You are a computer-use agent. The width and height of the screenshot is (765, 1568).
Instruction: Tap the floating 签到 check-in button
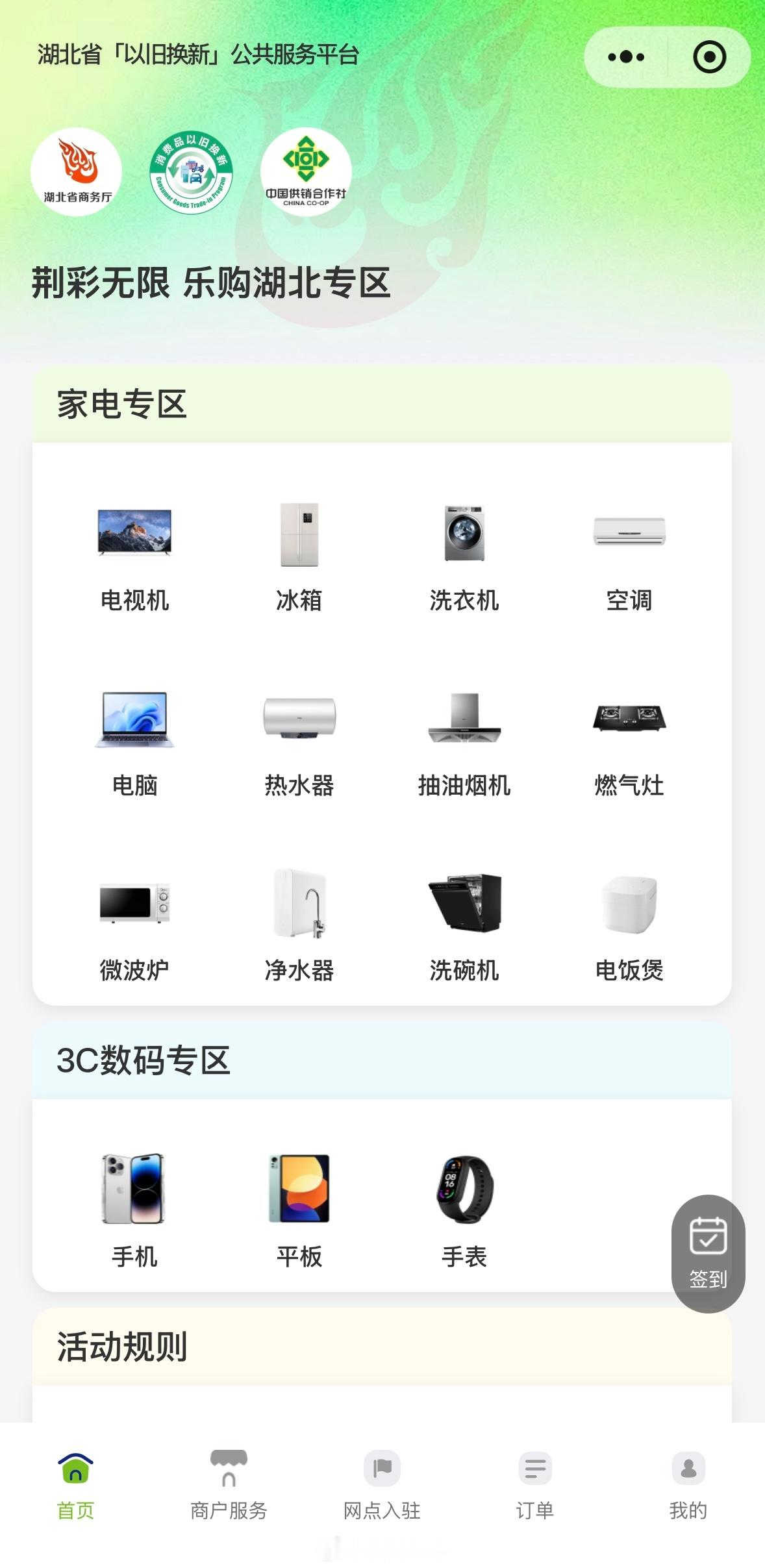[x=708, y=1253]
